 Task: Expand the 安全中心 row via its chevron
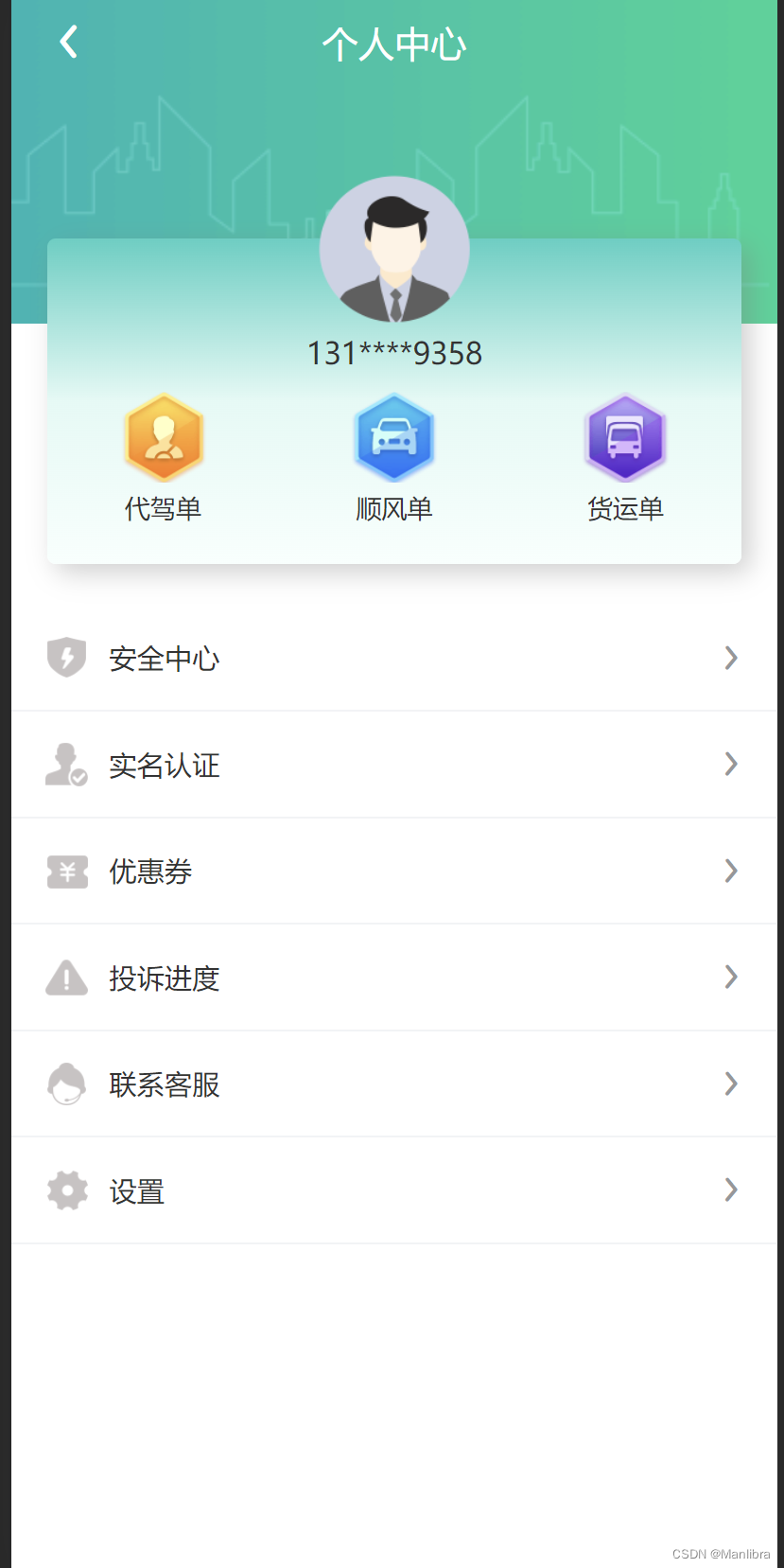click(730, 657)
